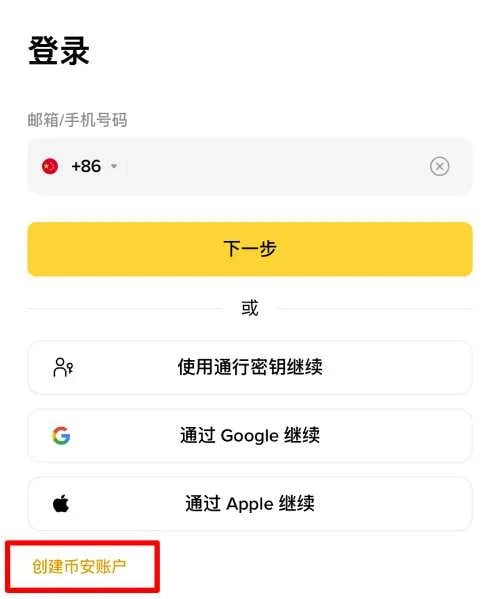Tap the yellow 下一步 button
This screenshot has width=500, height=599.
click(250, 249)
